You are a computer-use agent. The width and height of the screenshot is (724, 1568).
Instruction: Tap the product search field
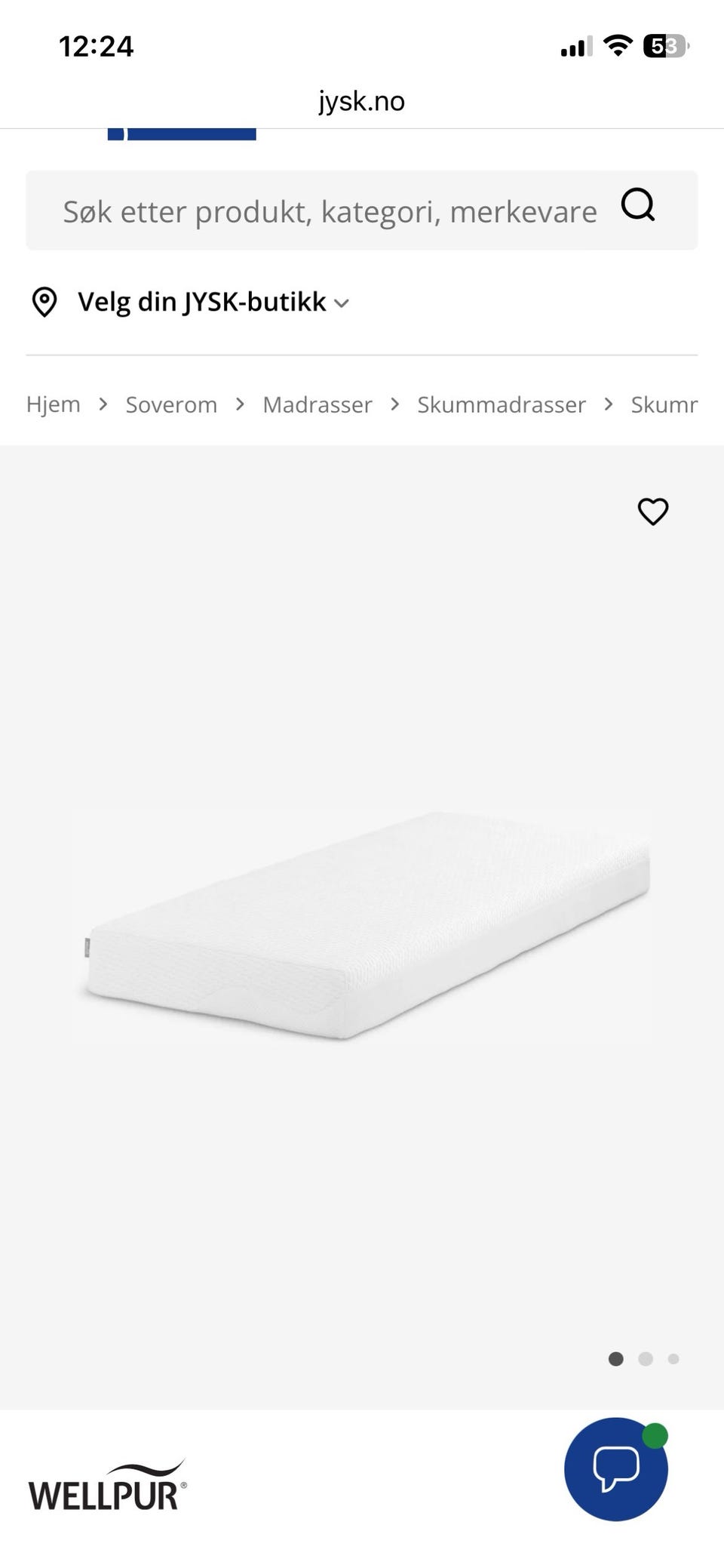(x=361, y=211)
